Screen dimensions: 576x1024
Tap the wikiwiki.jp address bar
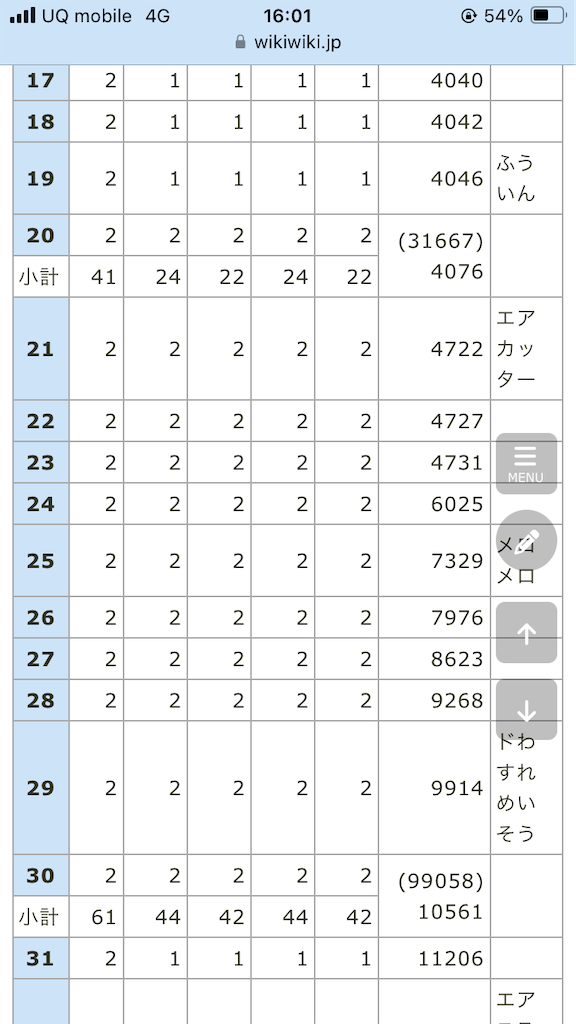288,42
